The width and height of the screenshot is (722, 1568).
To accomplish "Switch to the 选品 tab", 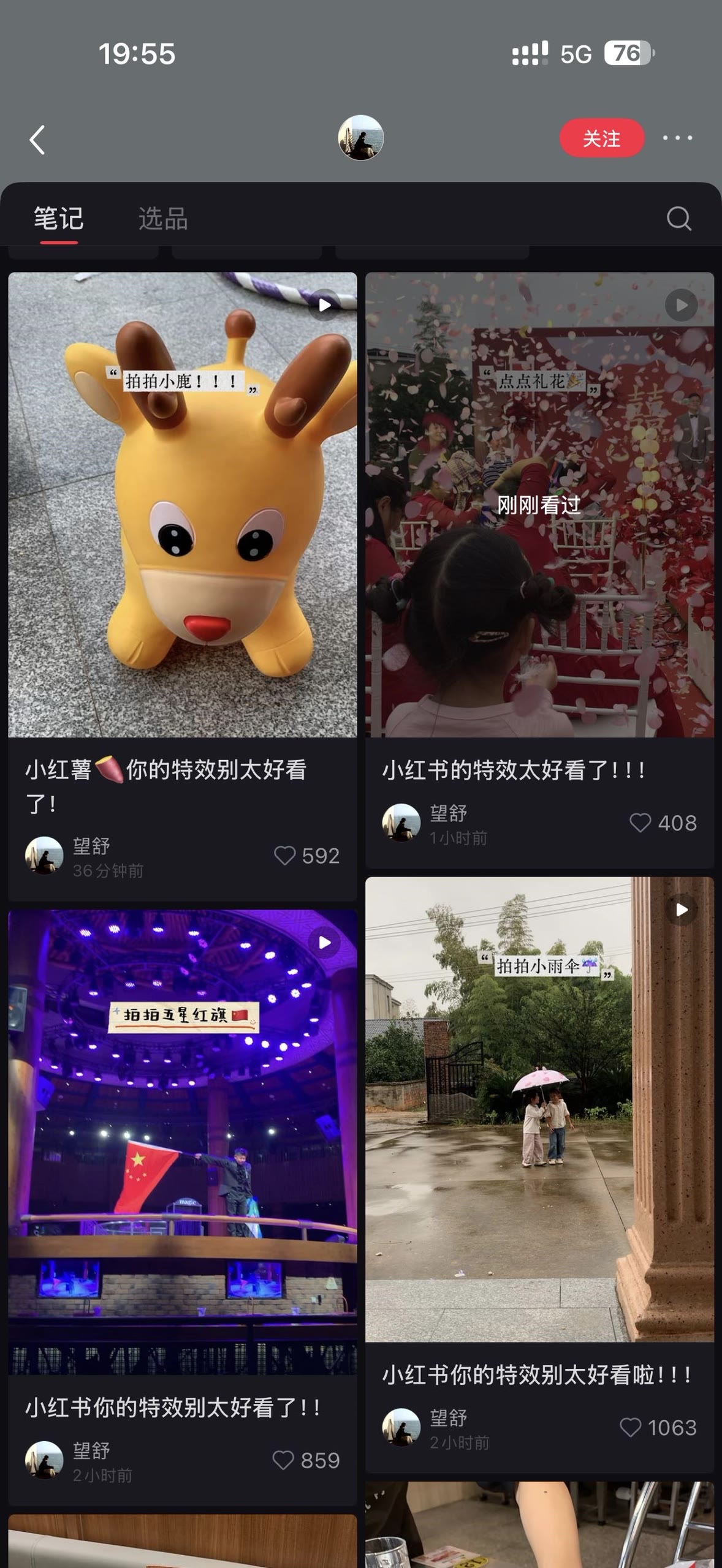I will pyautogui.click(x=163, y=219).
